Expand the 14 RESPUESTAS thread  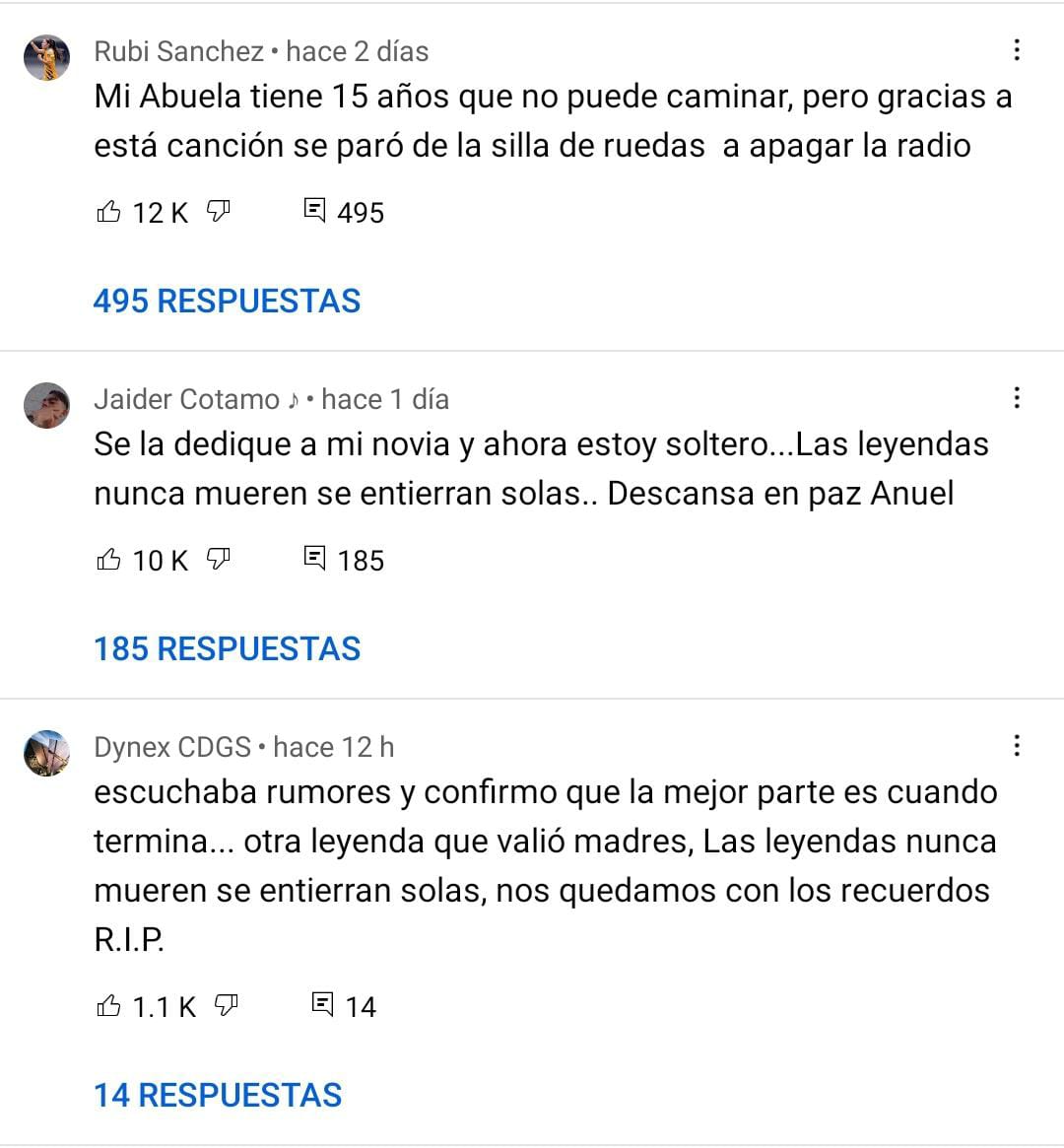click(x=218, y=1096)
